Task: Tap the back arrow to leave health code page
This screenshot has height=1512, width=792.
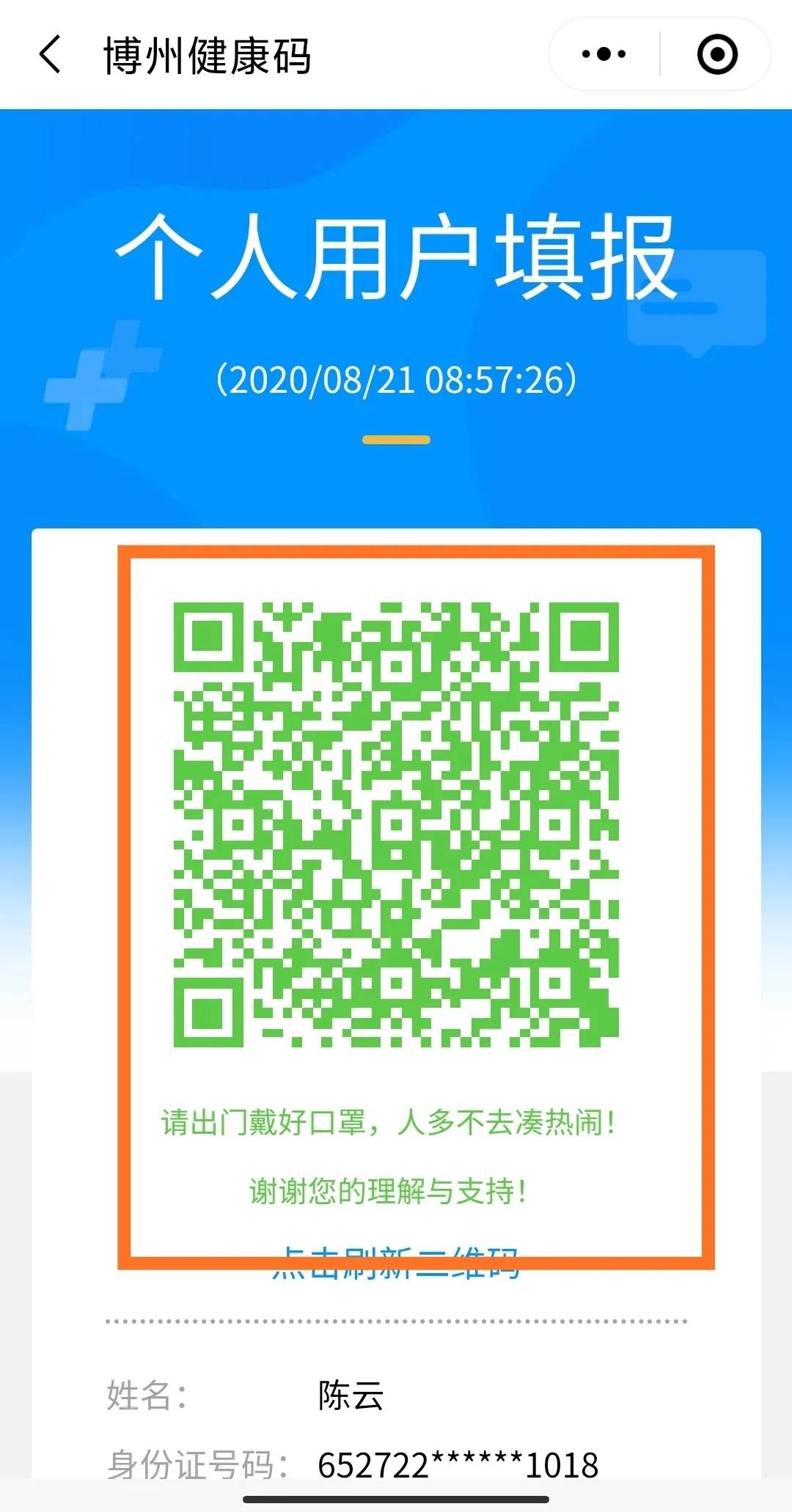Action: click(50, 56)
